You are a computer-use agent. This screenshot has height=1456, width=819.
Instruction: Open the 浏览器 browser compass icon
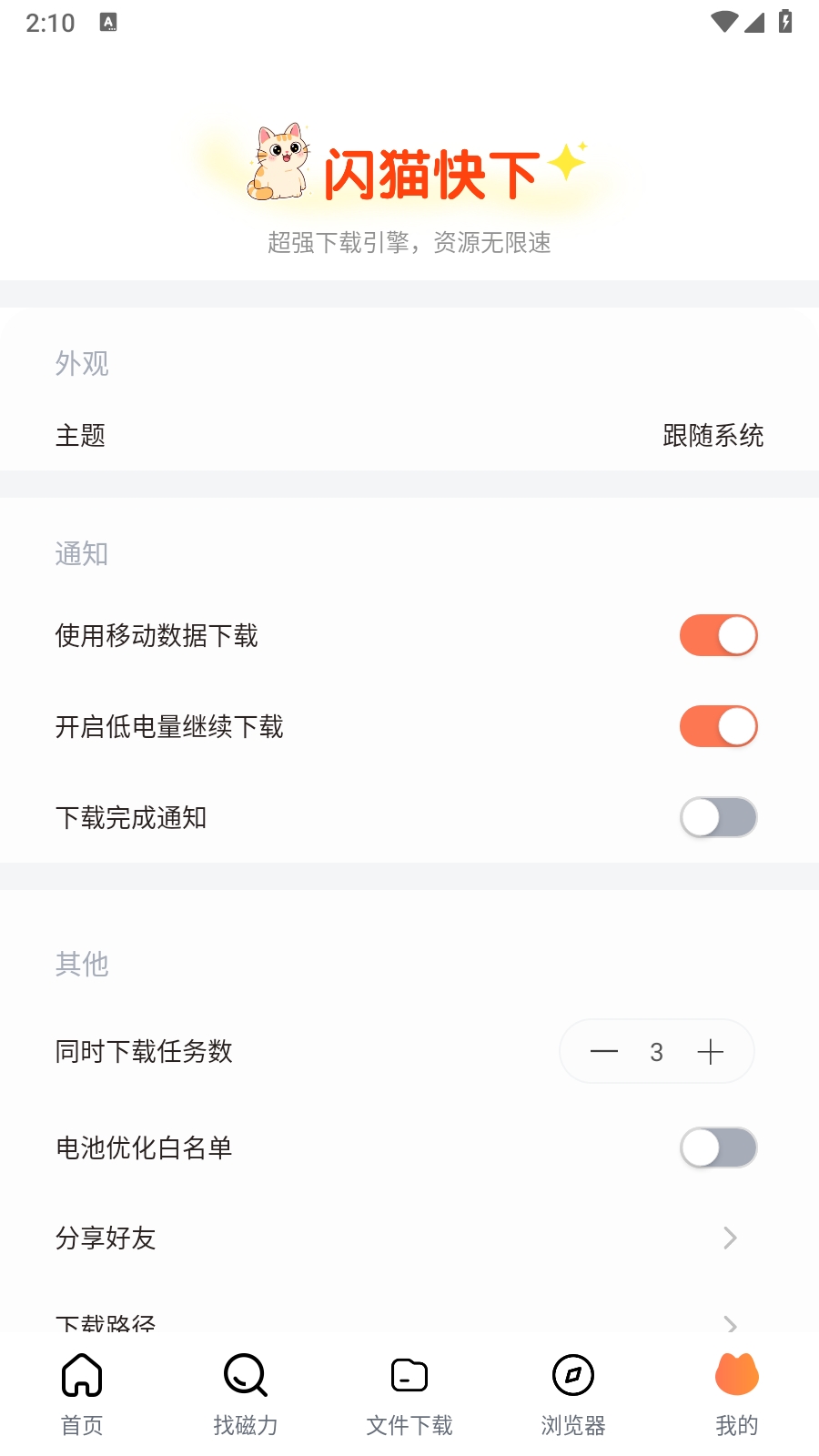[572, 1375]
